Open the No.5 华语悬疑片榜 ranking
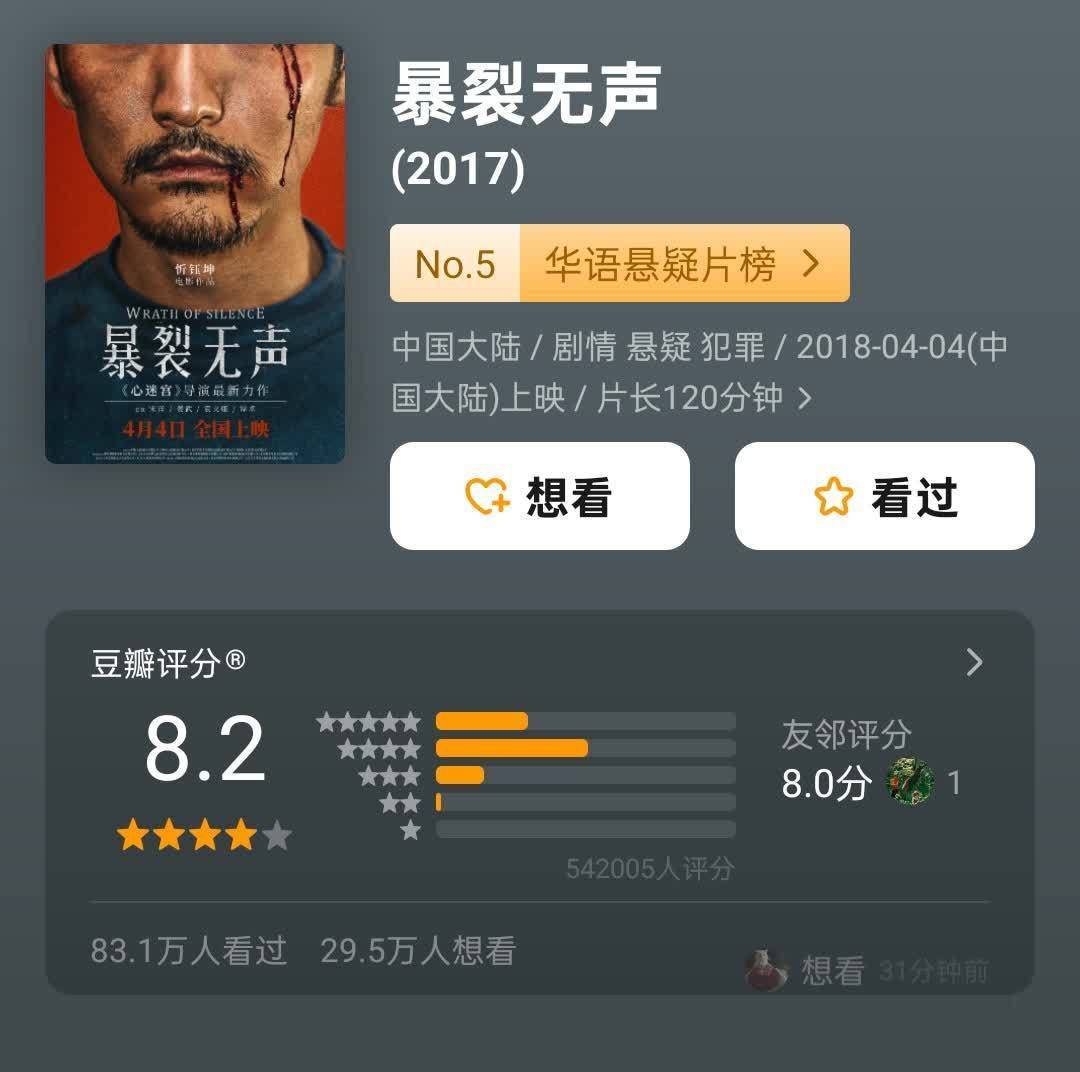This screenshot has width=1080, height=1072. [x=619, y=264]
